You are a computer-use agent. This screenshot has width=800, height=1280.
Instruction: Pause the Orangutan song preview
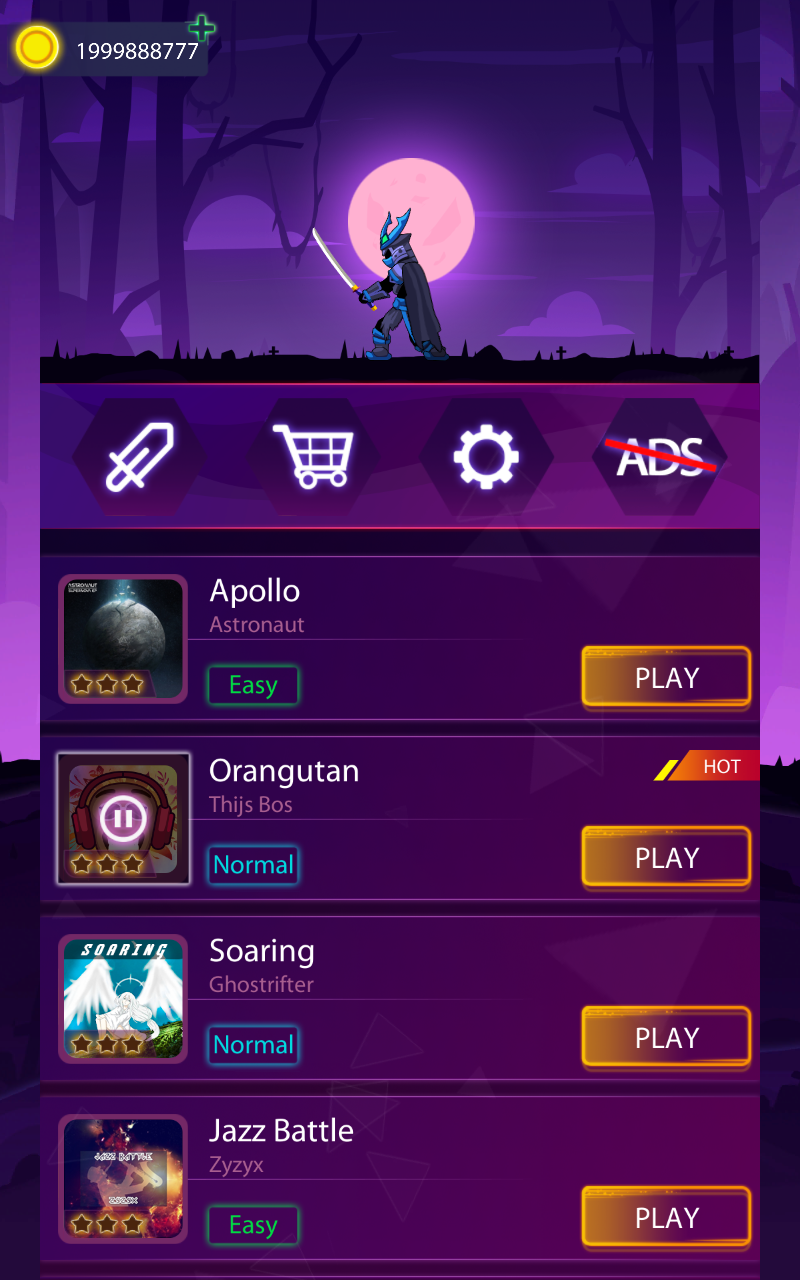point(123,819)
